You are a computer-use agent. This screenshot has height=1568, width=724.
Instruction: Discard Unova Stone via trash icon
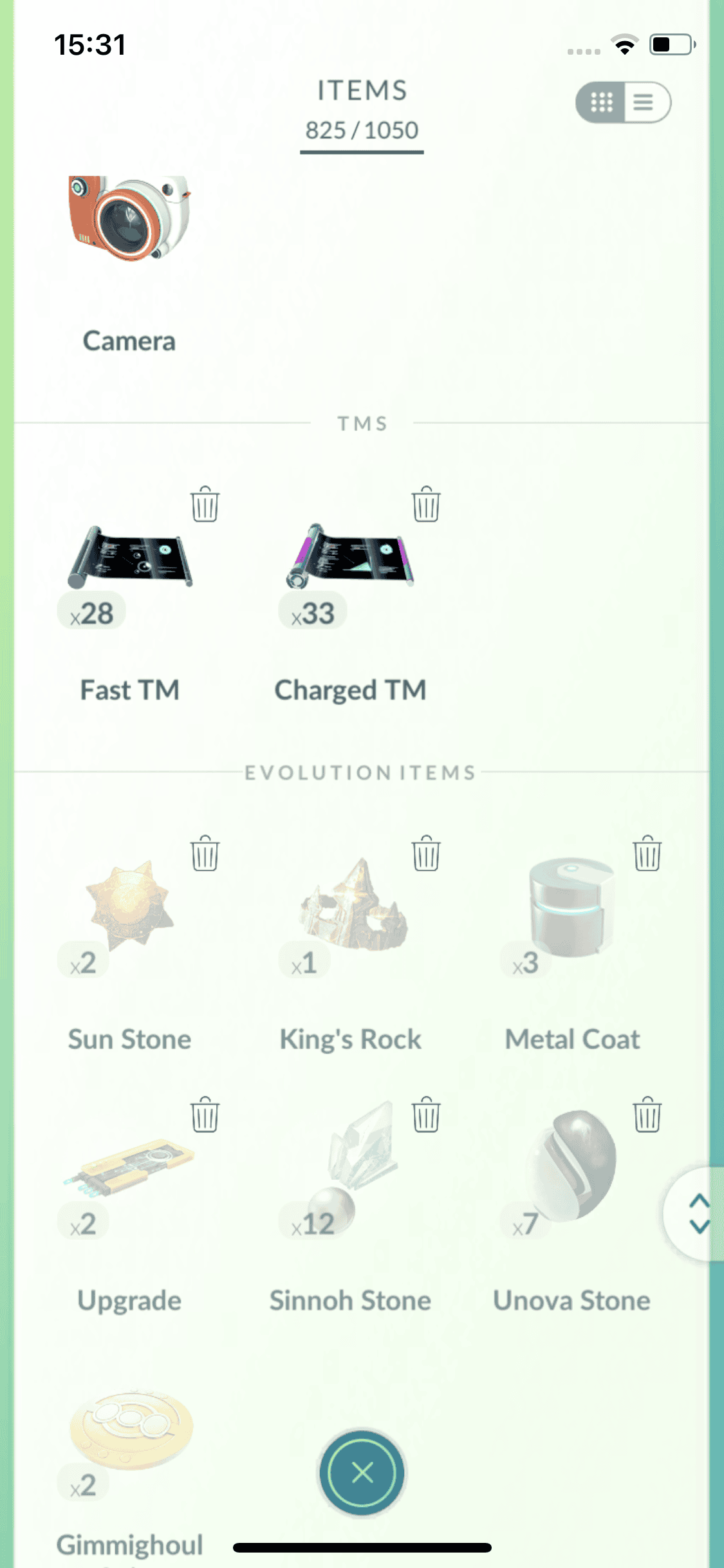(x=647, y=1115)
